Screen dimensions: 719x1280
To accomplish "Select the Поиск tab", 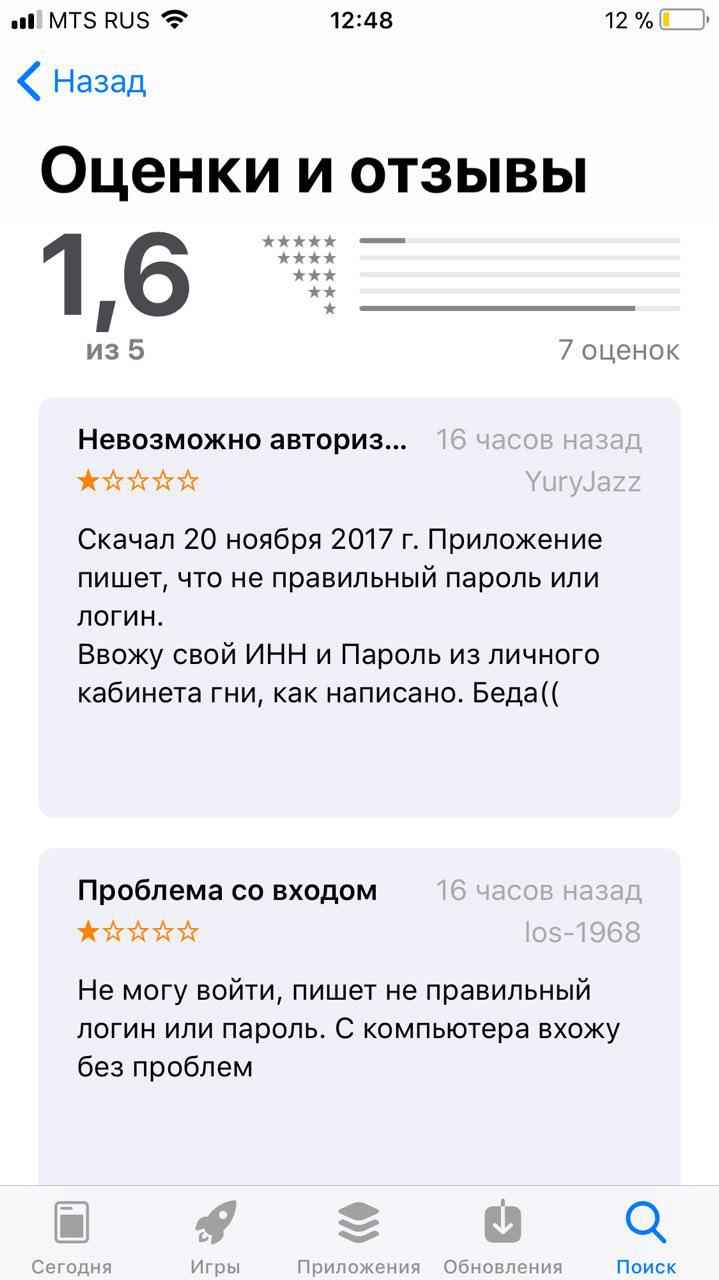I will point(646,1238).
